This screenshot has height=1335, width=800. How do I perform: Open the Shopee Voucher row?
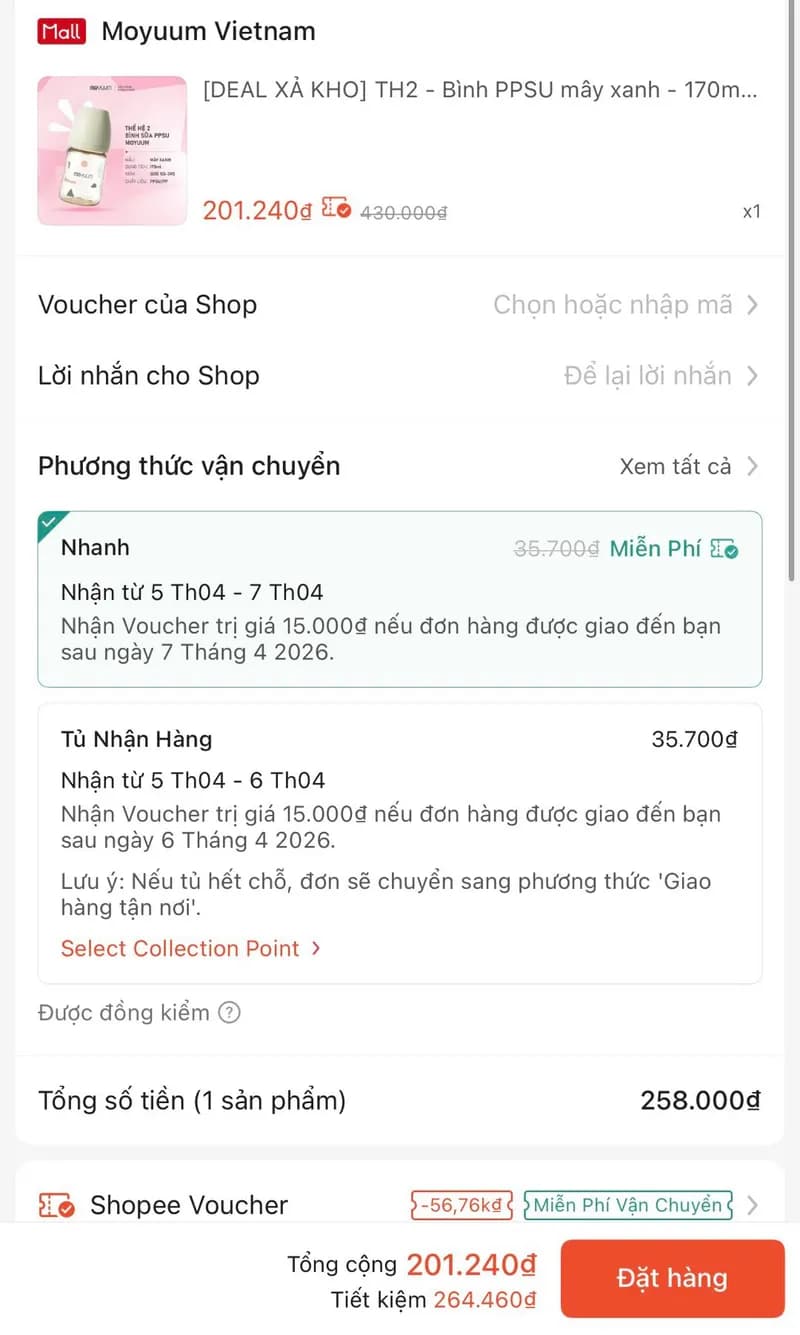[x=399, y=1205]
